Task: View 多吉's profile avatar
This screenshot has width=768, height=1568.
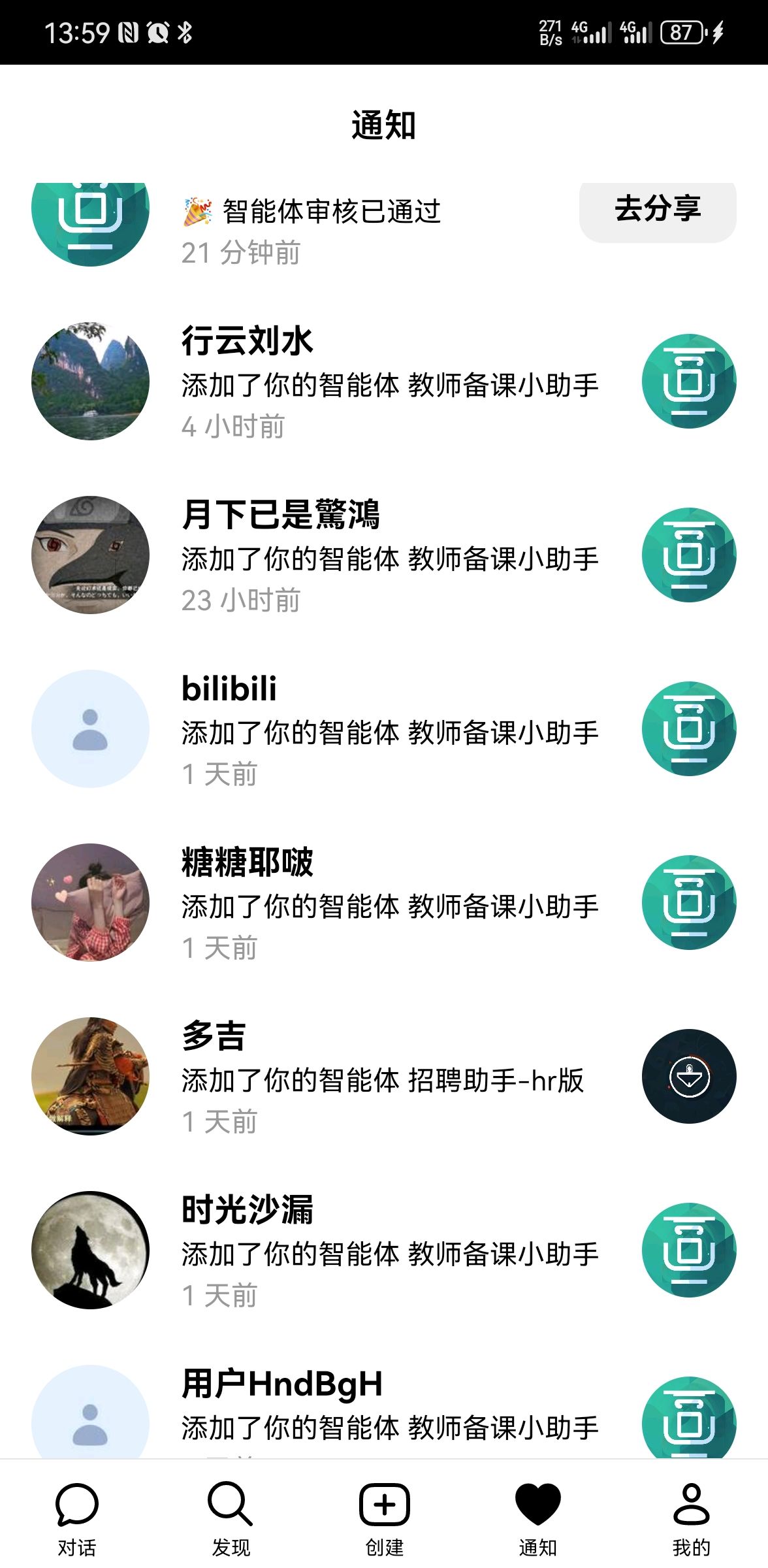Action: (90, 1076)
